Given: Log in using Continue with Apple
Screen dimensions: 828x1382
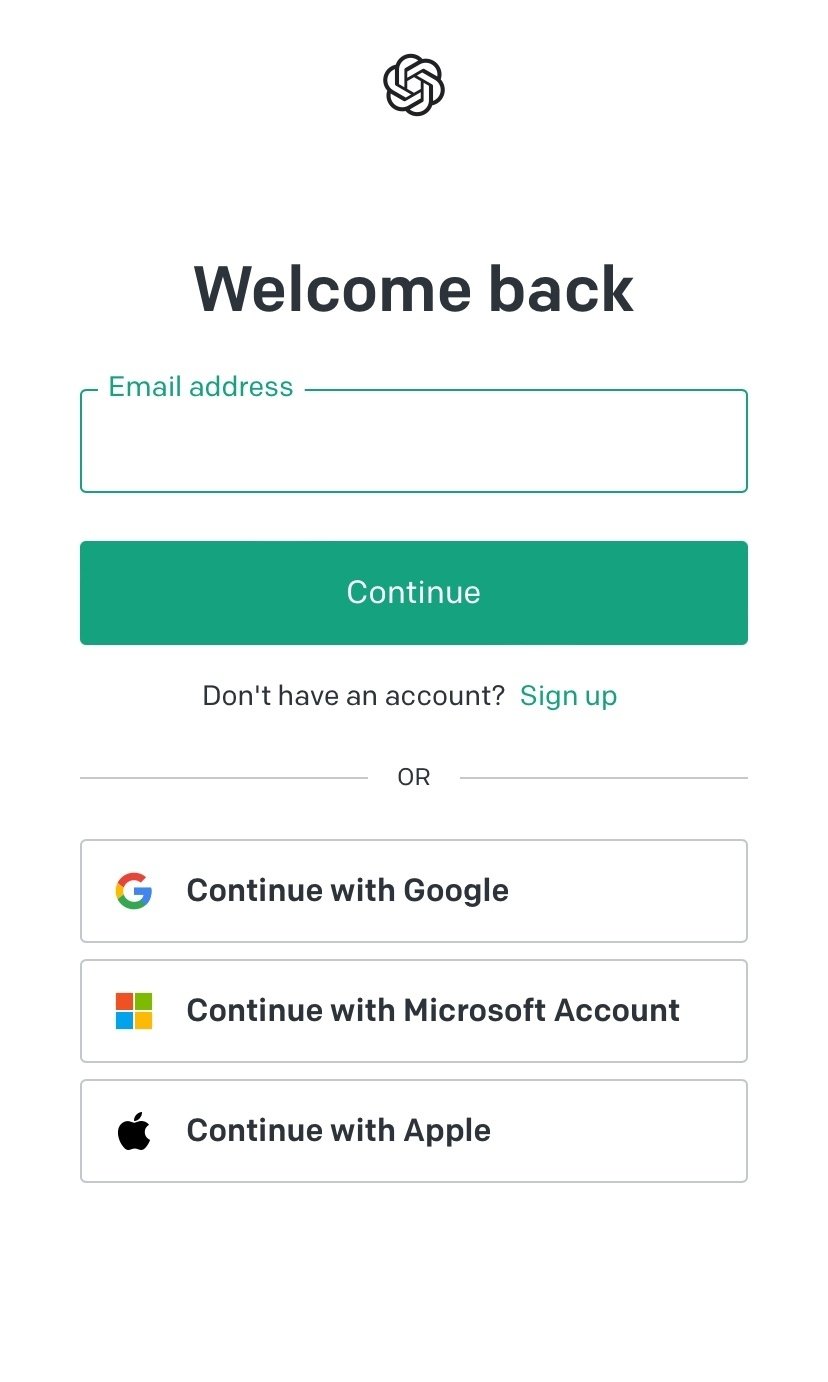Looking at the screenshot, I should click(x=414, y=1131).
